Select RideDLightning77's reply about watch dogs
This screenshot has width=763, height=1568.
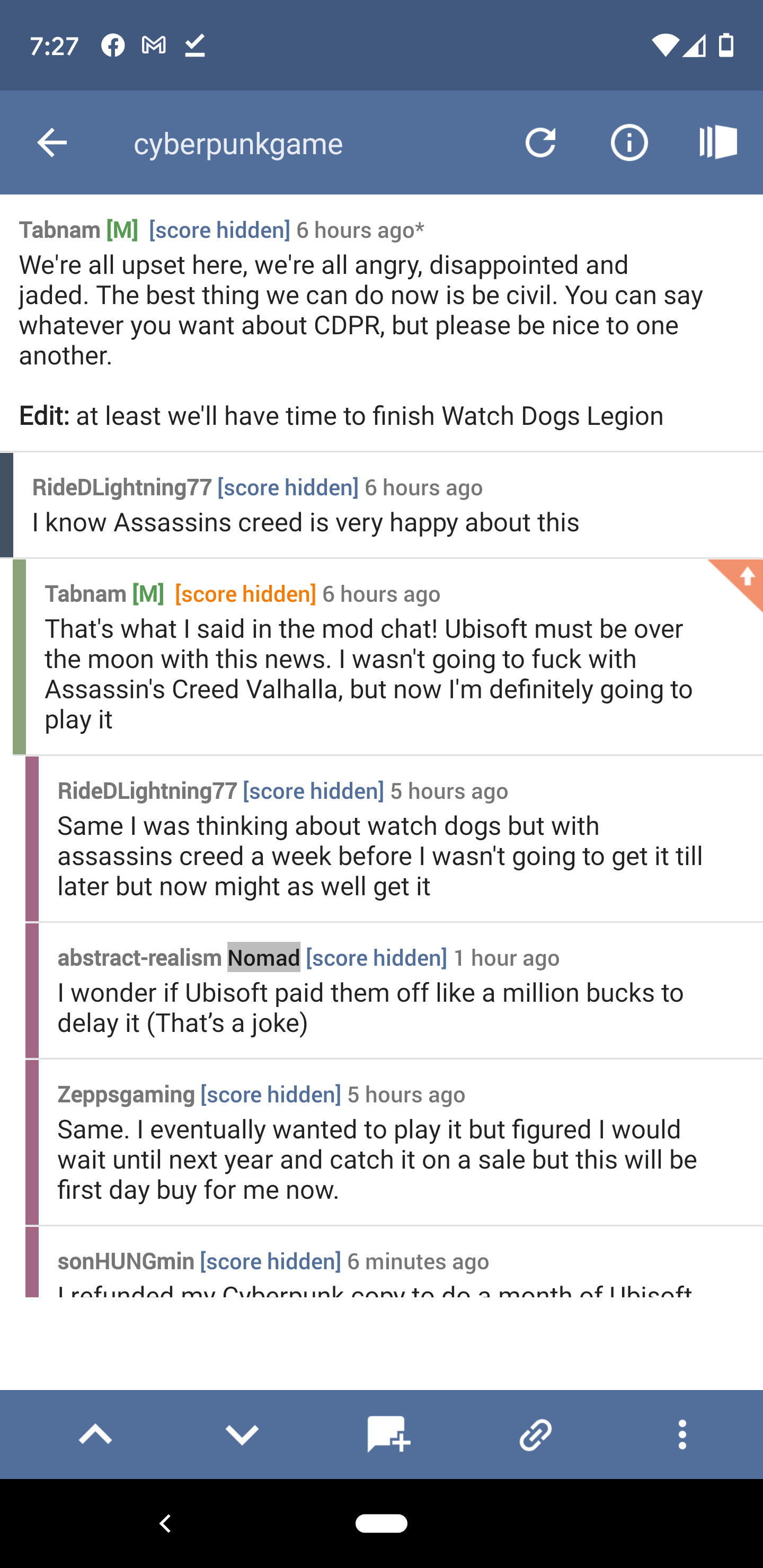tap(380, 856)
